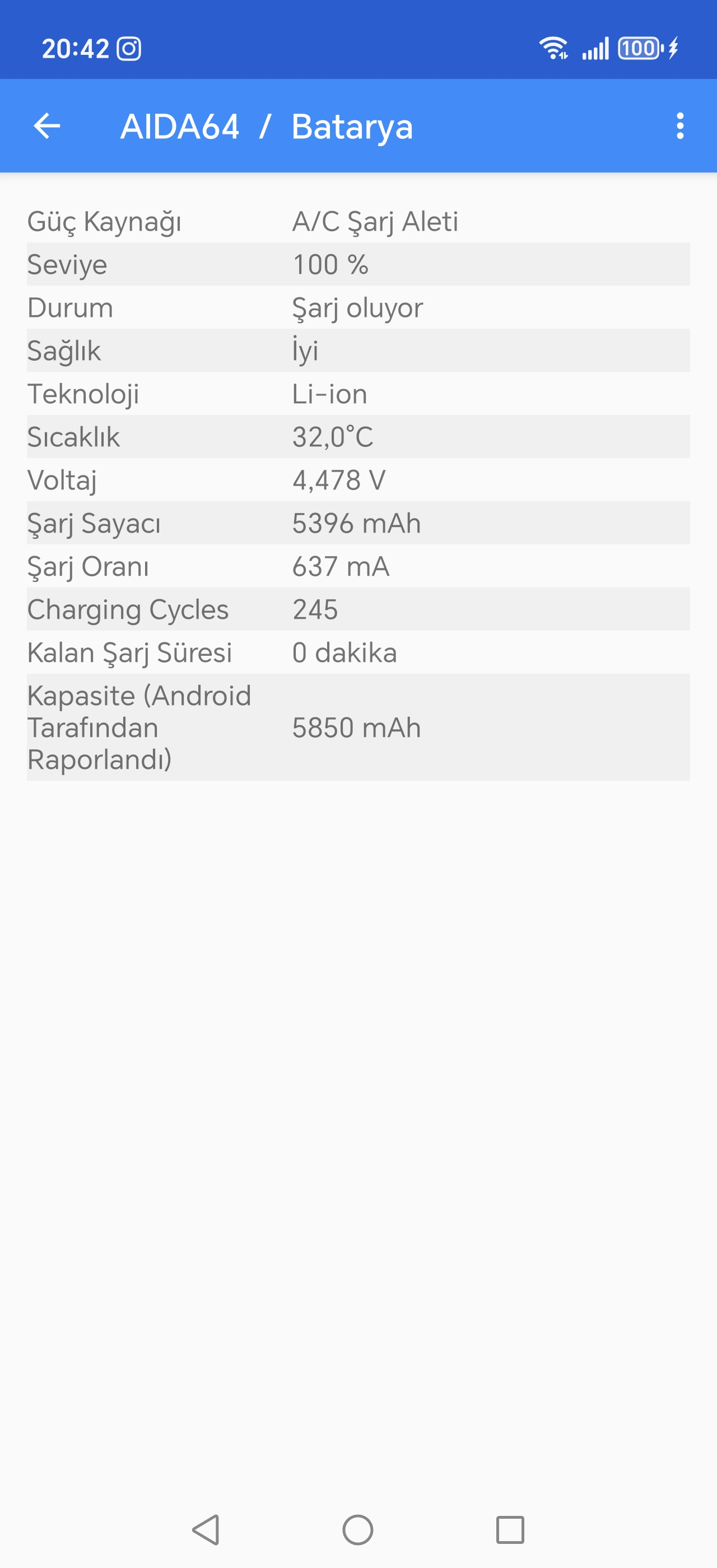
Task: Open the three-dot overflow menu
Action: (x=680, y=126)
